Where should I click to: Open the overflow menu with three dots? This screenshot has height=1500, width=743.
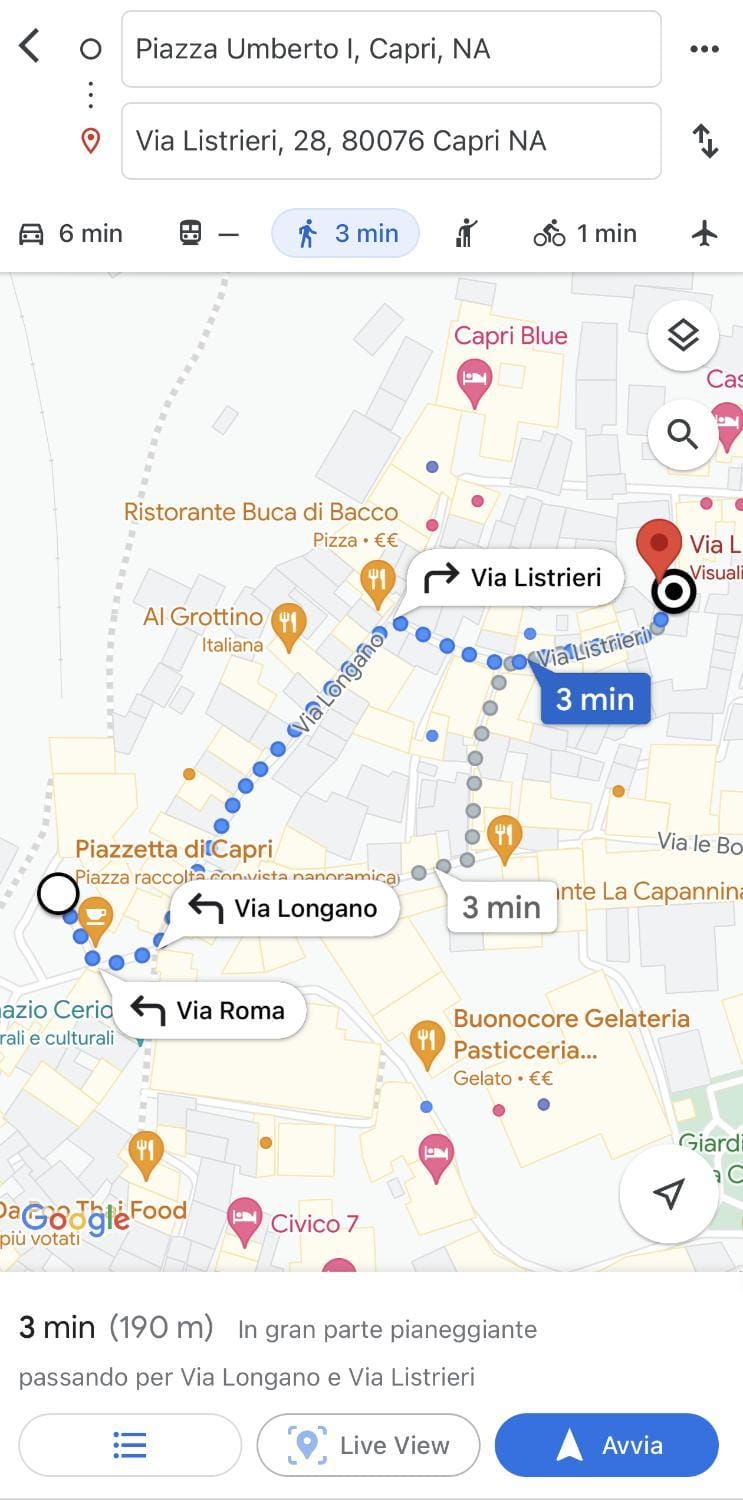704,49
